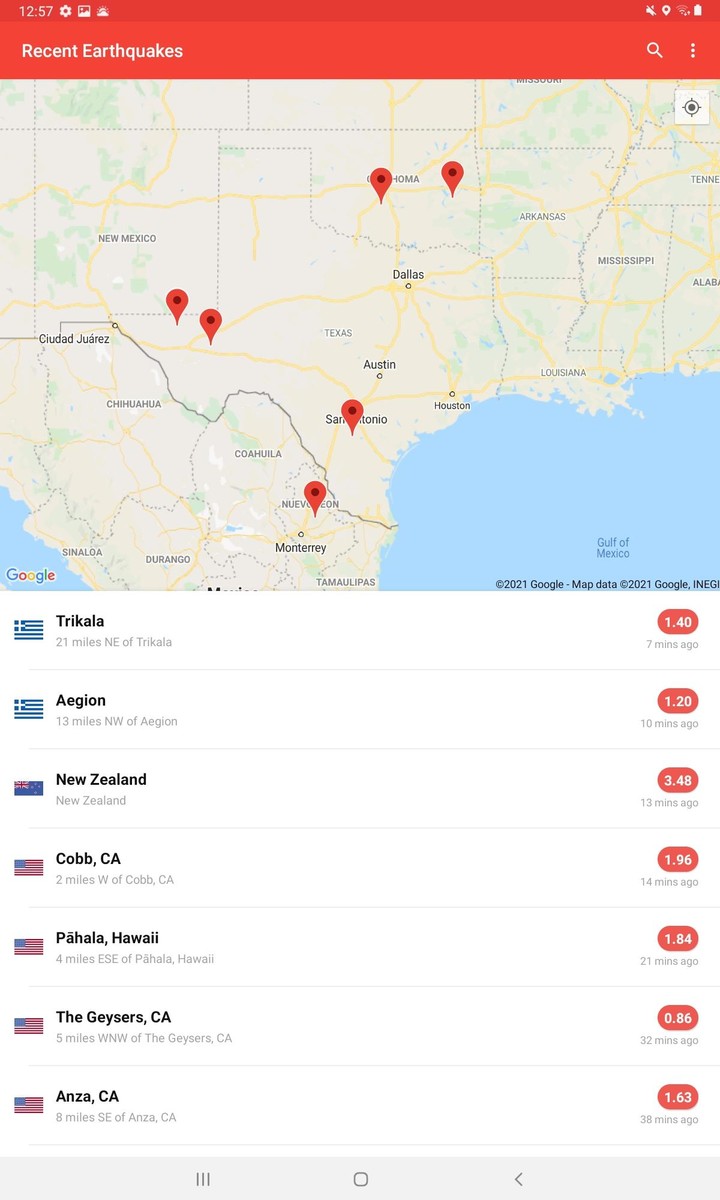Open the search icon in the app bar
The width and height of the screenshot is (720, 1200).
point(655,50)
